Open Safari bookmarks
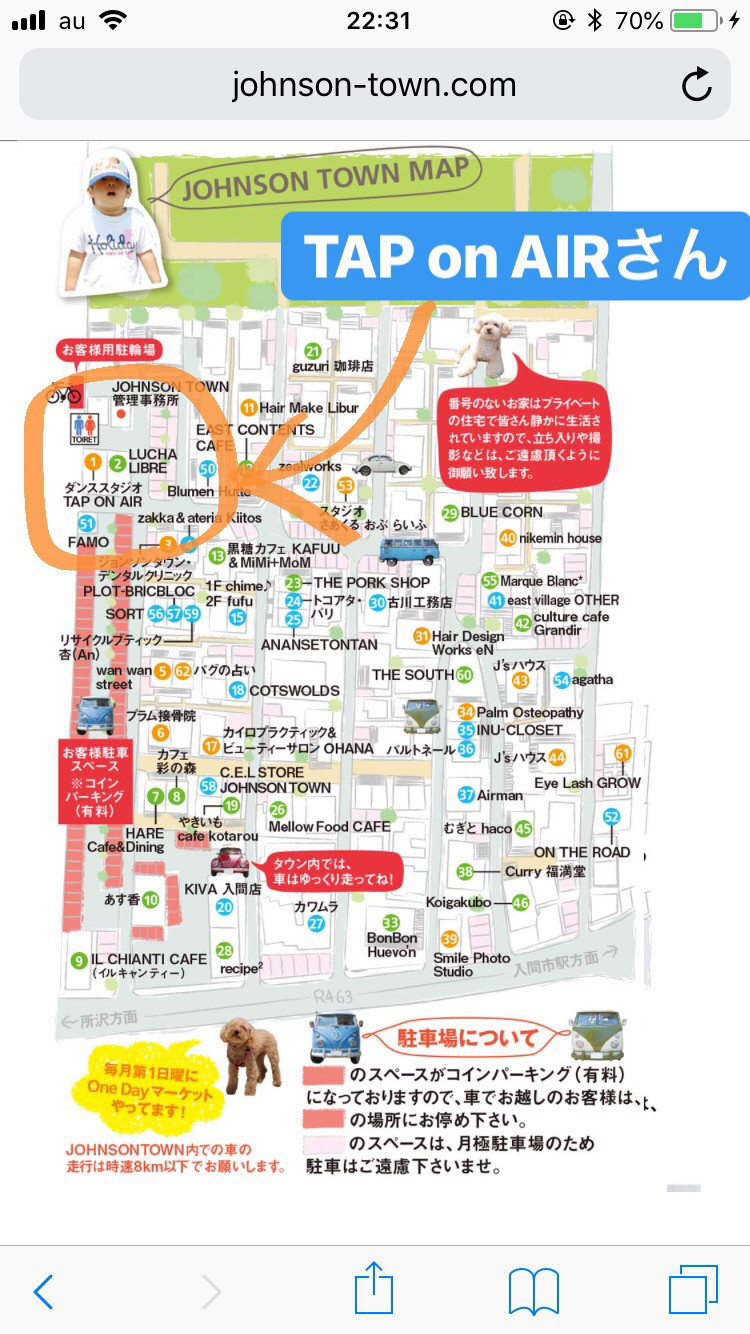Image resolution: width=750 pixels, height=1334 pixels. click(x=533, y=1291)
